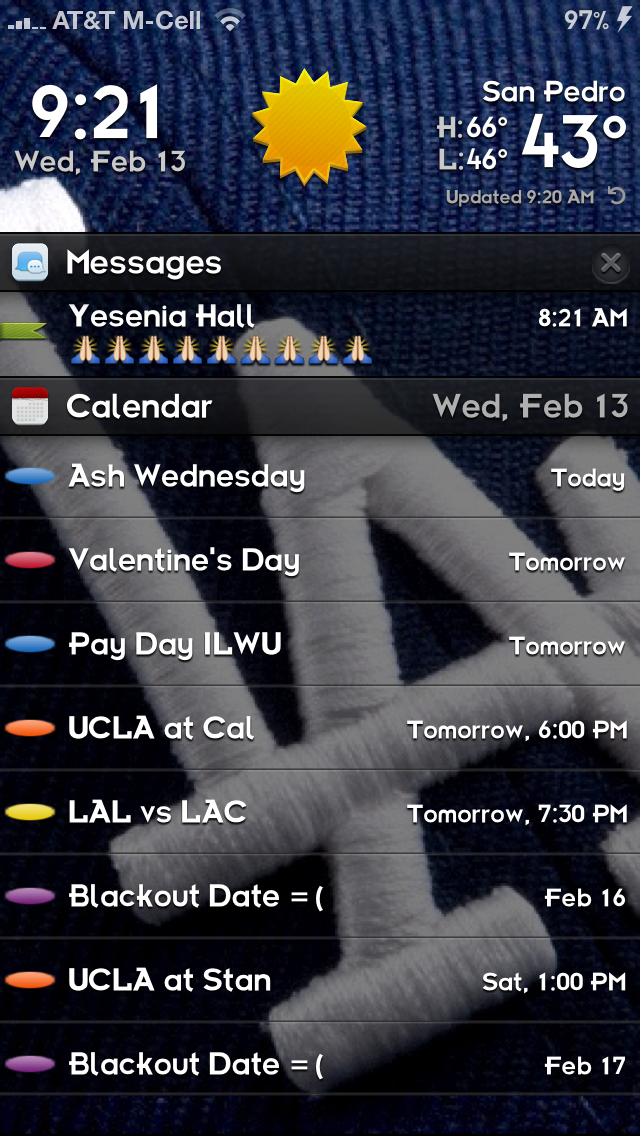Open the Ash Wednesday event

pyautogui.click(x=320, y=477)
